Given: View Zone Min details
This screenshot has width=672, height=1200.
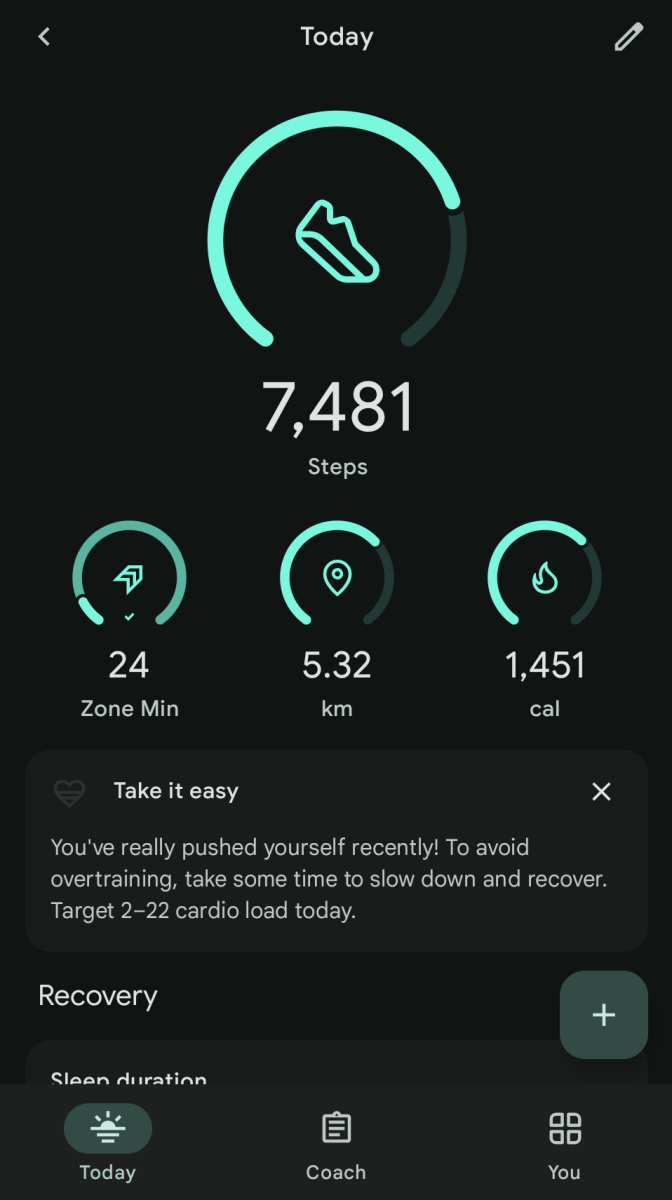Looking at the screenshot, I should tap(129, 620).
